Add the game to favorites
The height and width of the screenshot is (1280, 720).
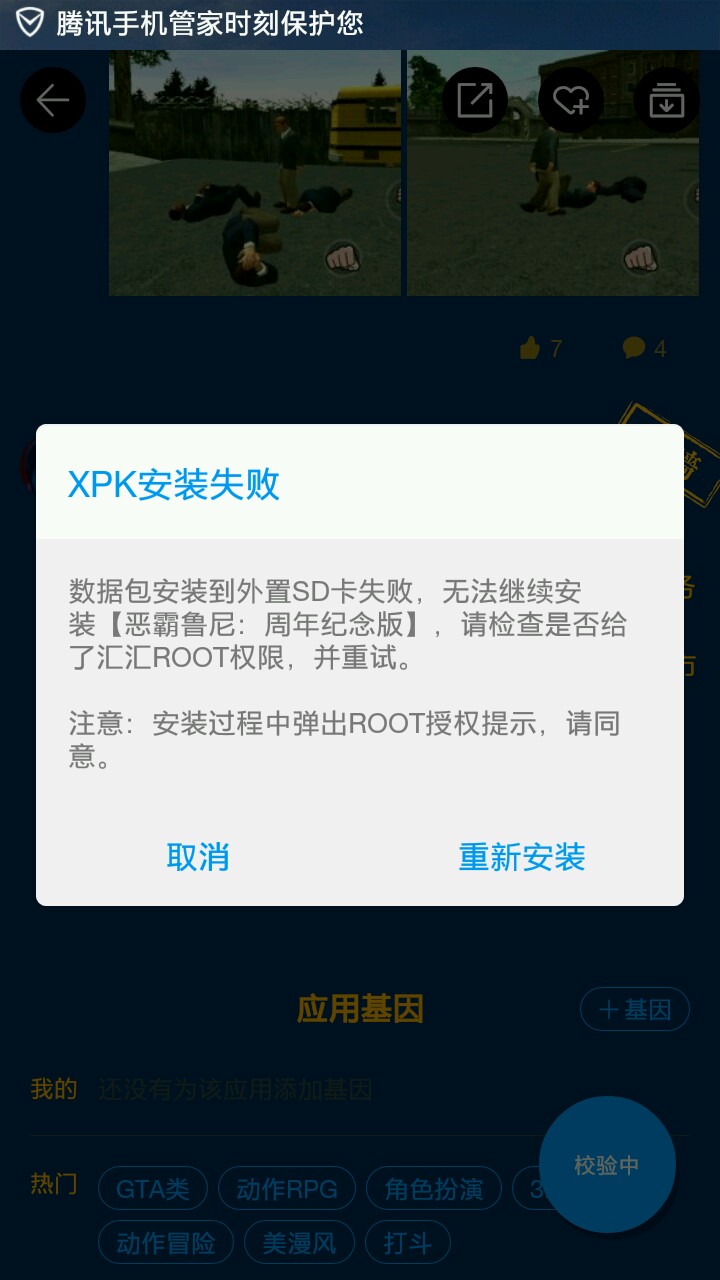click(571, 100)
